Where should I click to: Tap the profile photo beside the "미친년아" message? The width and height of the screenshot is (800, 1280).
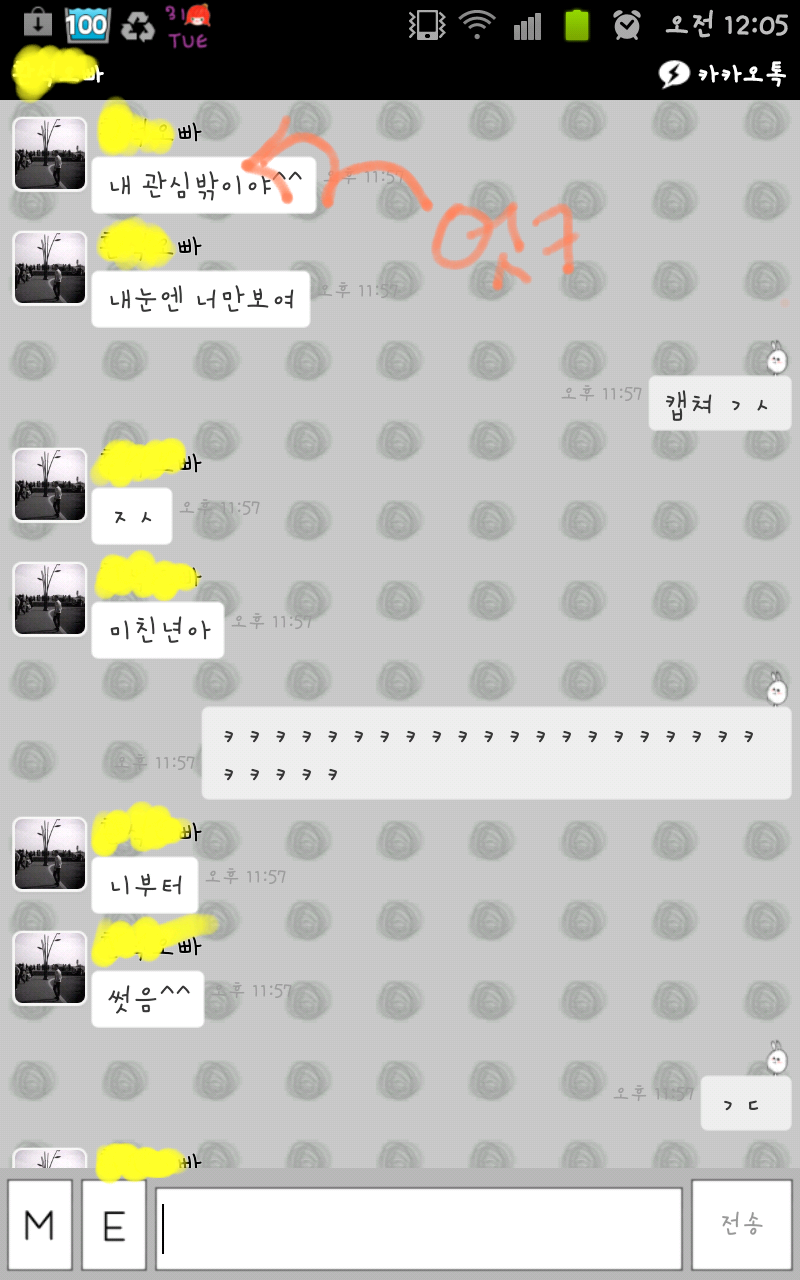[50, 599]
